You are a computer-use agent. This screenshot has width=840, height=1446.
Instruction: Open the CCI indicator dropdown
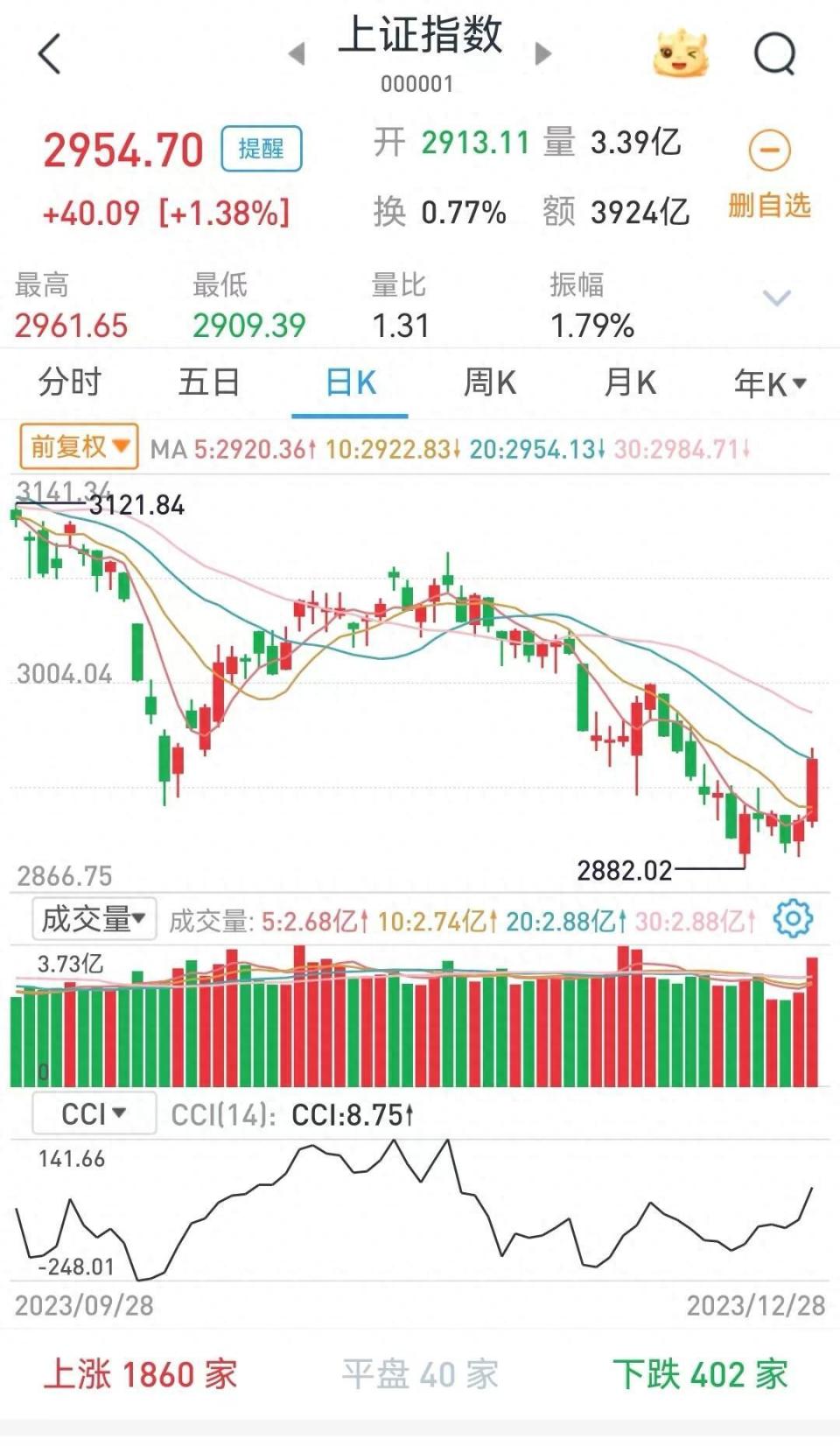(94, 1112)
